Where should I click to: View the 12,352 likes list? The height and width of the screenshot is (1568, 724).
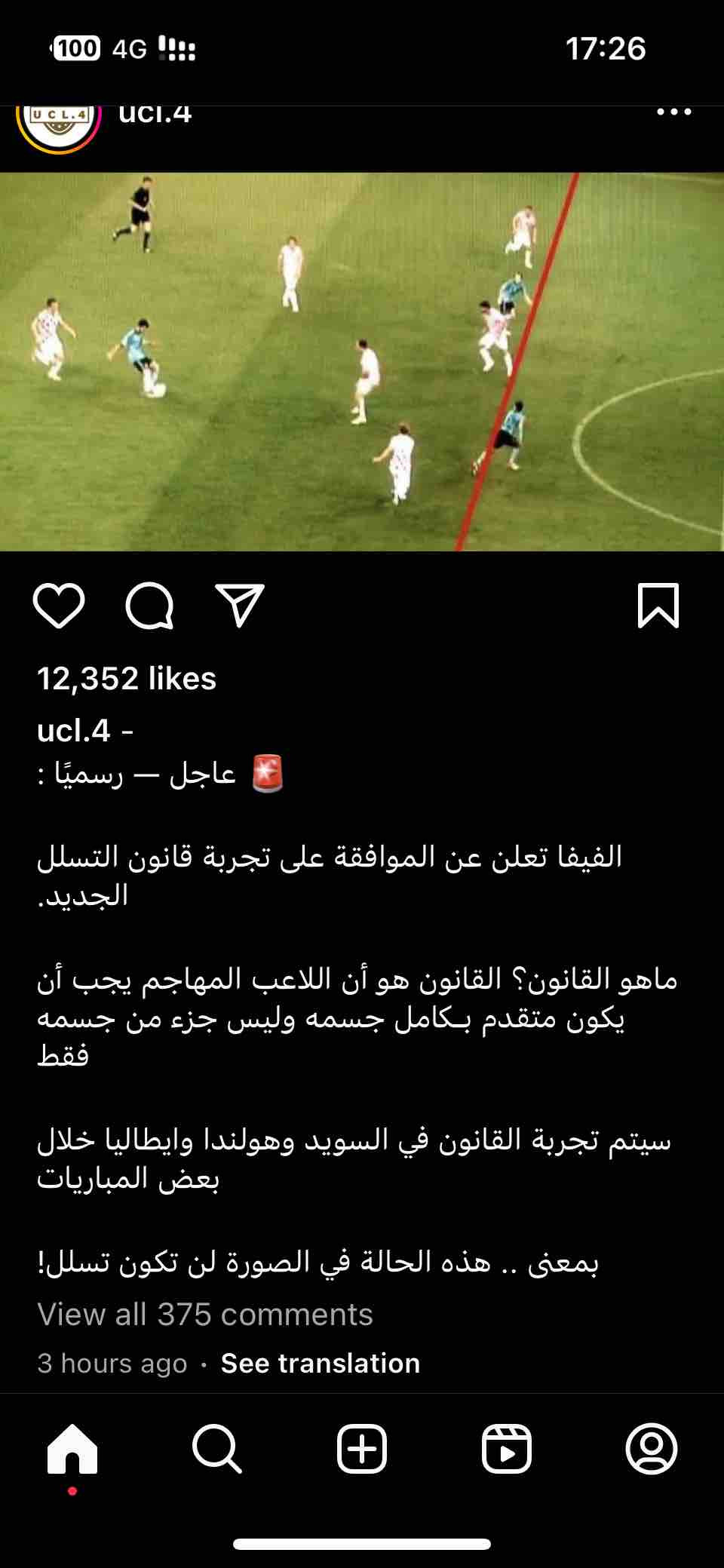pos(127,679)
